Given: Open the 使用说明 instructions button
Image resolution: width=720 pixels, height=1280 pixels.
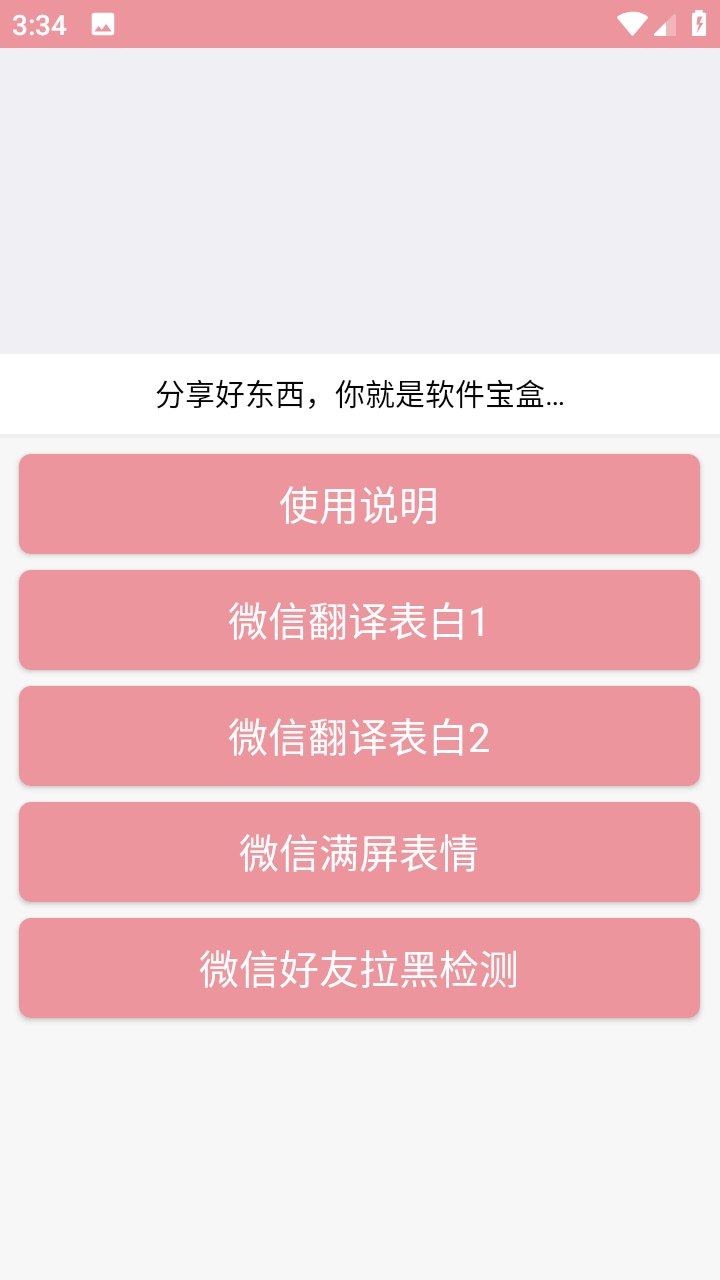Looking at the screenshot, I should [359, 504].
